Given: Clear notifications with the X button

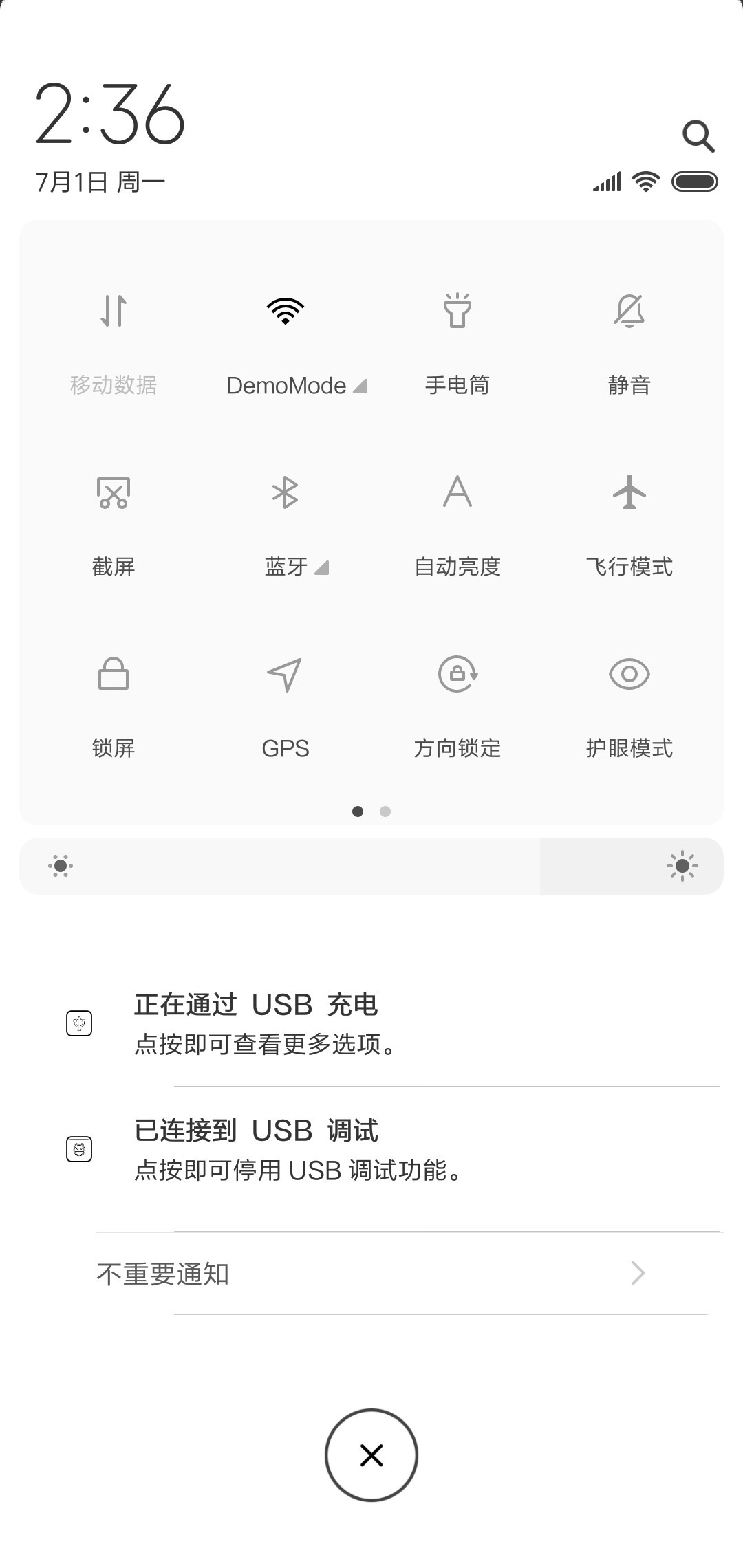Looking at the screenshot, I should [371, 1455].
